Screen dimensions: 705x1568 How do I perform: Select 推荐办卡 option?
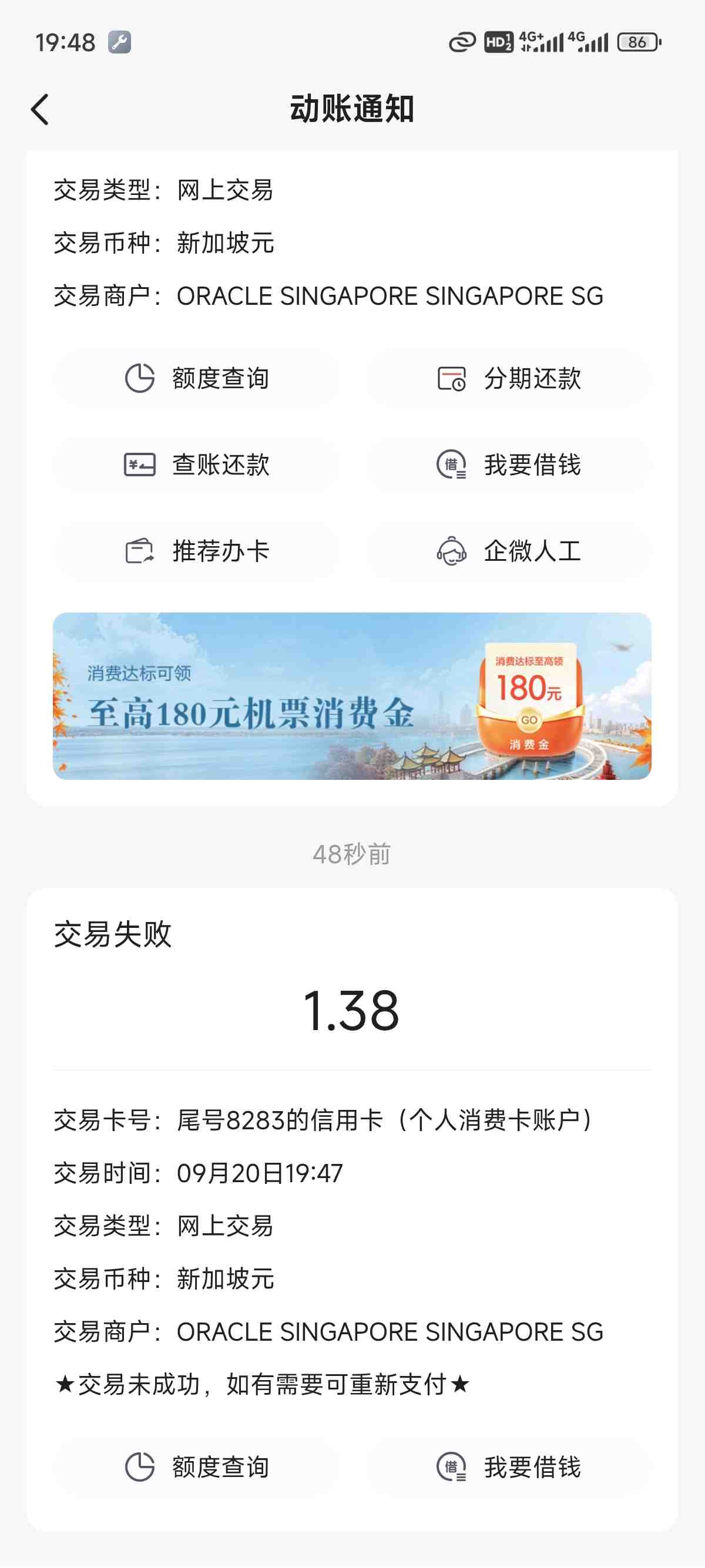(196, 551)
